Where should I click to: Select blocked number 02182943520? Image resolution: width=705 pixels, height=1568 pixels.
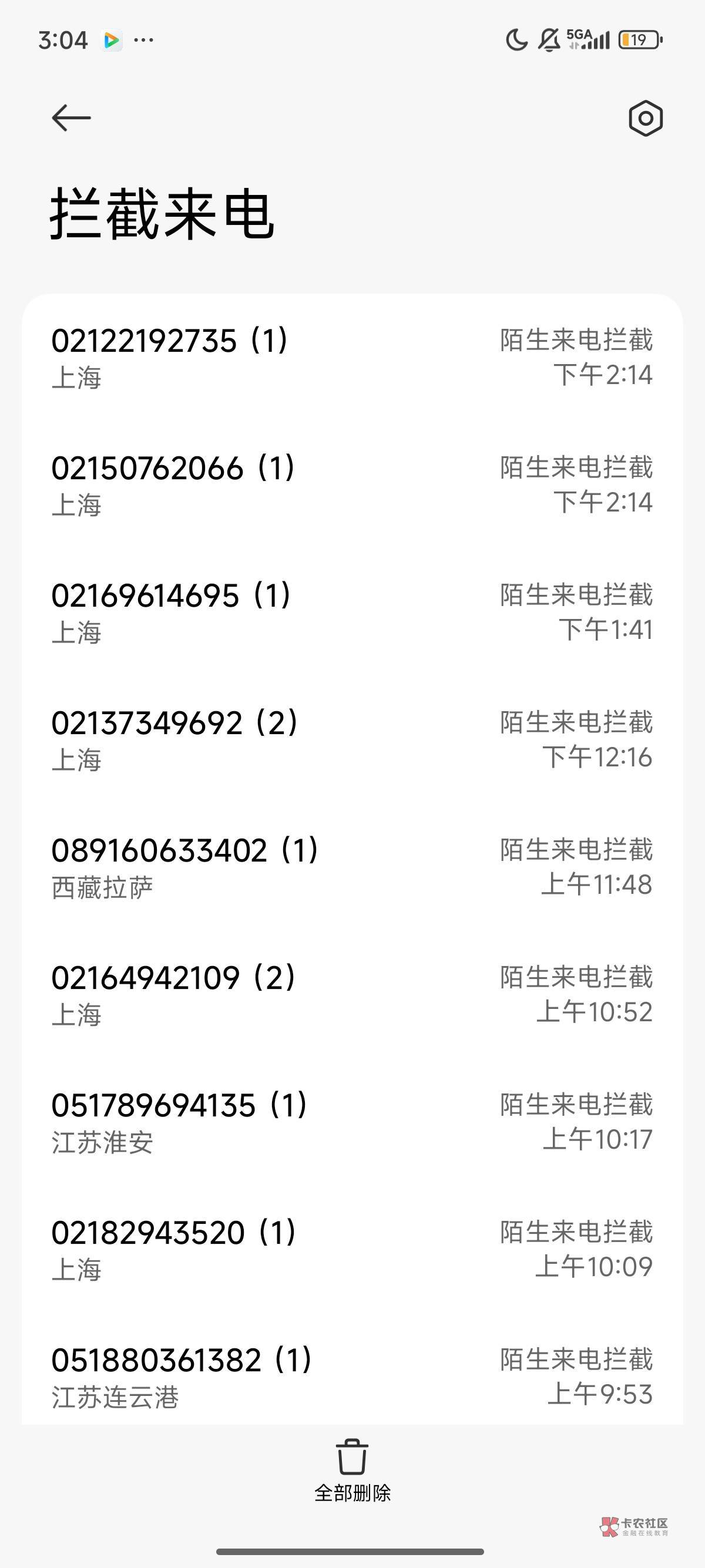point(352,1250)
